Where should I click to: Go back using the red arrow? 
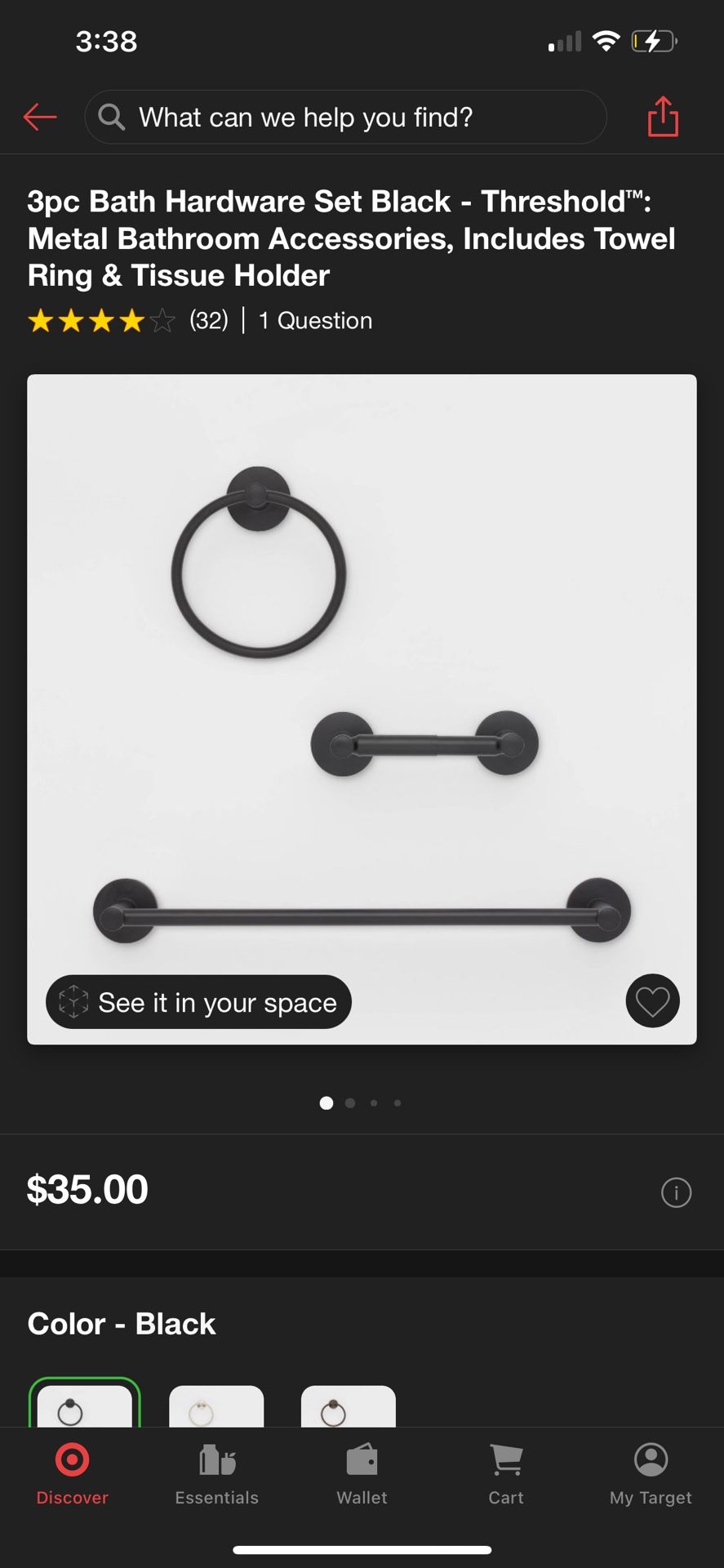coord(40,118)
